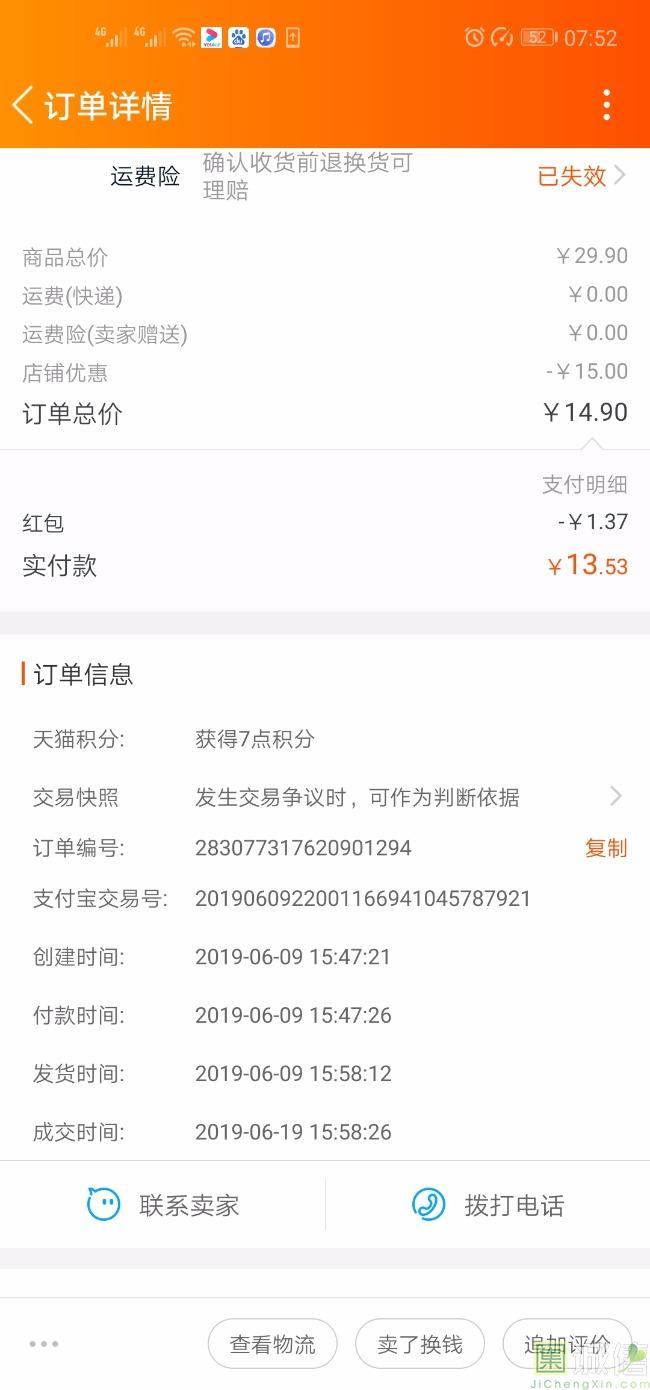Screen dimensions: 650x1390
Task: Open the more options dots at bottom left
Action: pos(44,1344)
